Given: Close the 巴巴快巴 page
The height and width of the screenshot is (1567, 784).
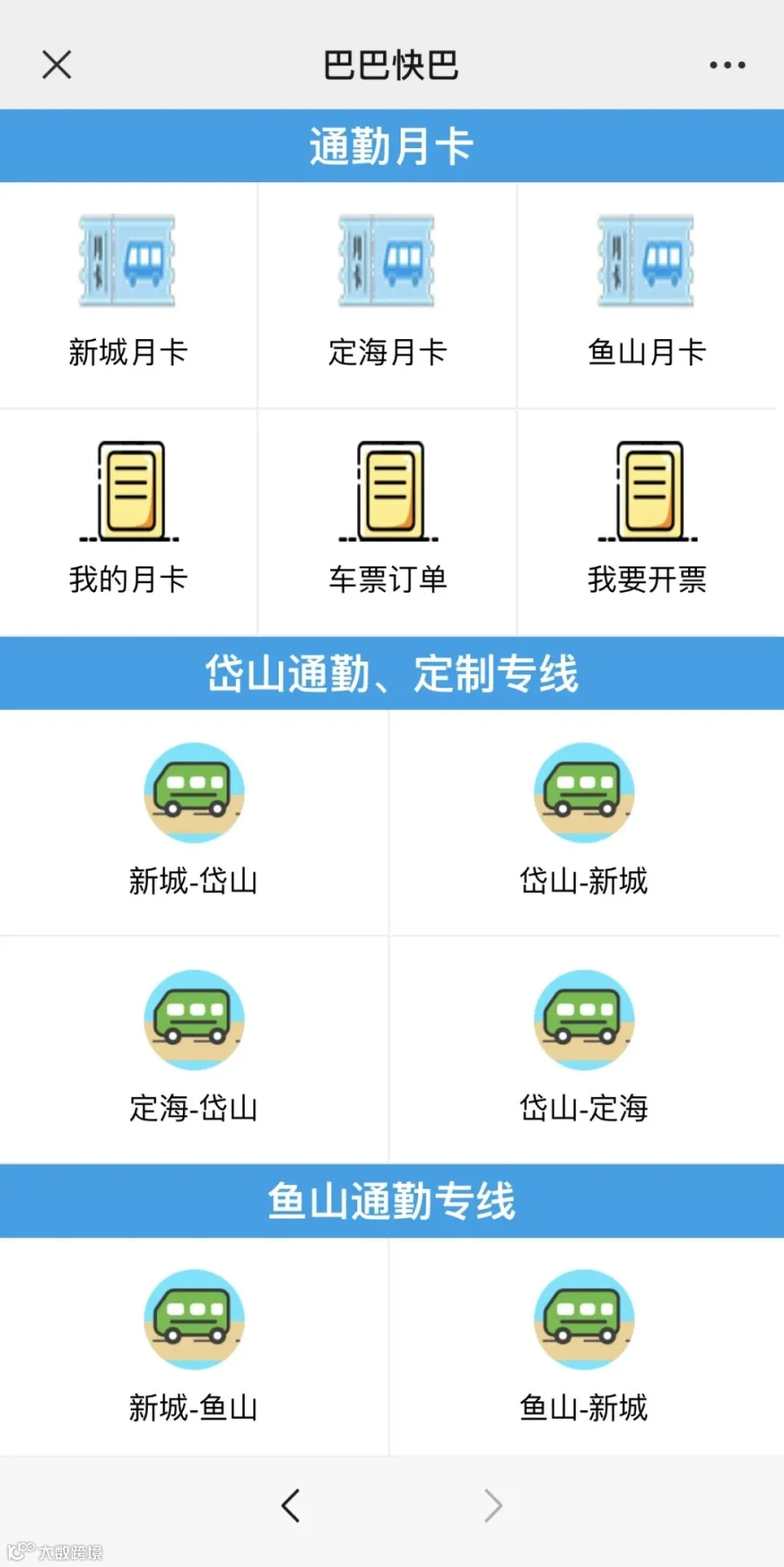Looking at the screenshot, I should 57,64.
